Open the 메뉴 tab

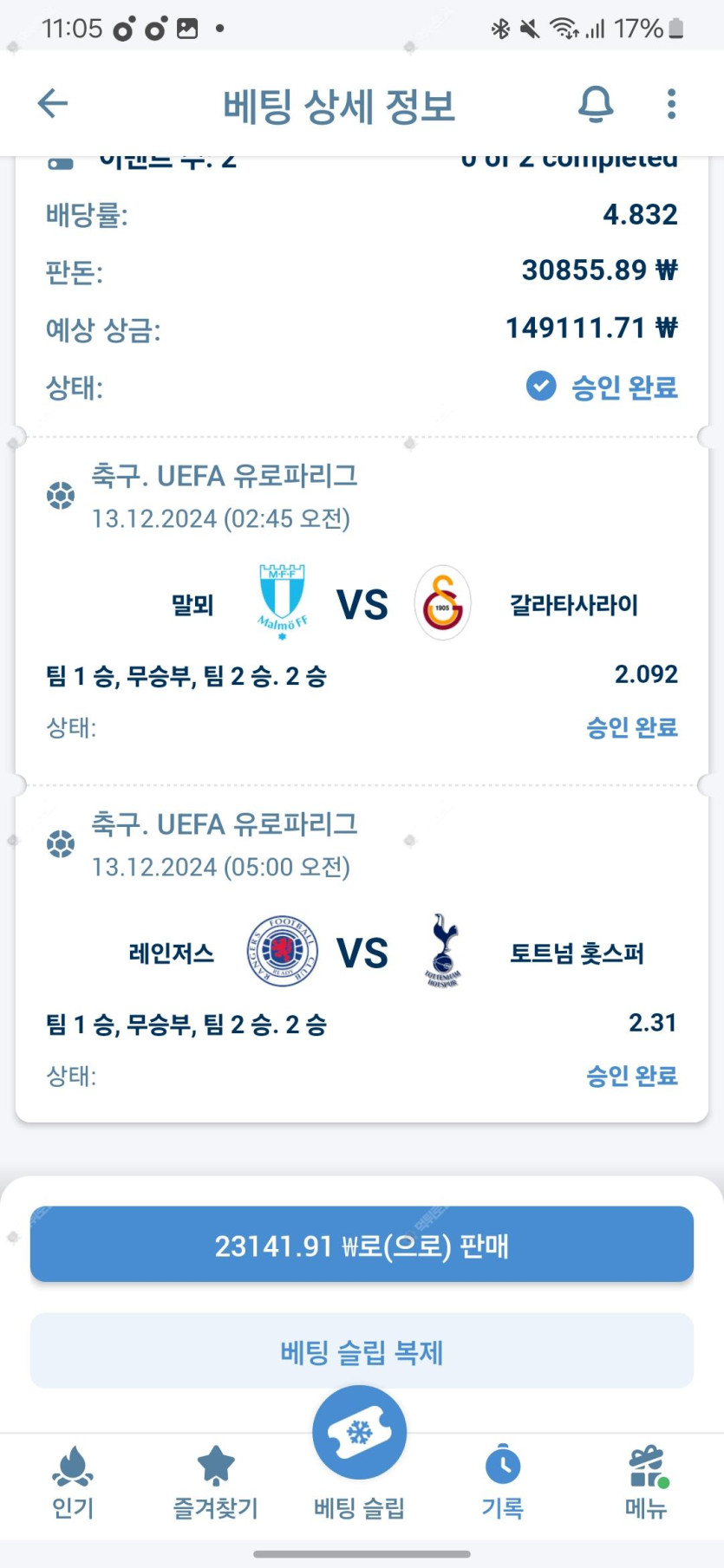646,1483
